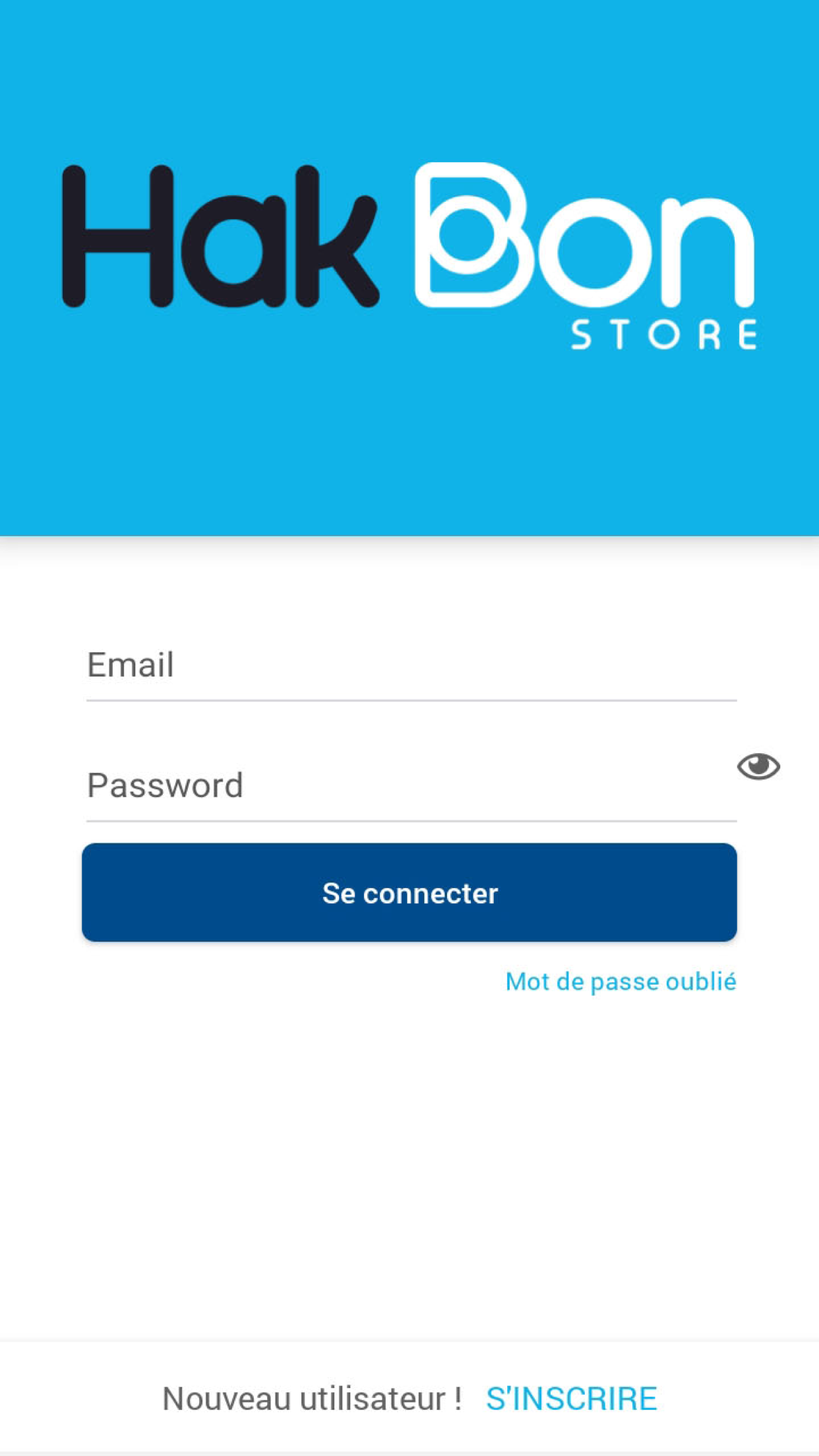This screenshot has width=819, height=1456.
Task: Click the HakBon Store logo
Action: pyautogui.click(x=409, y=251)
